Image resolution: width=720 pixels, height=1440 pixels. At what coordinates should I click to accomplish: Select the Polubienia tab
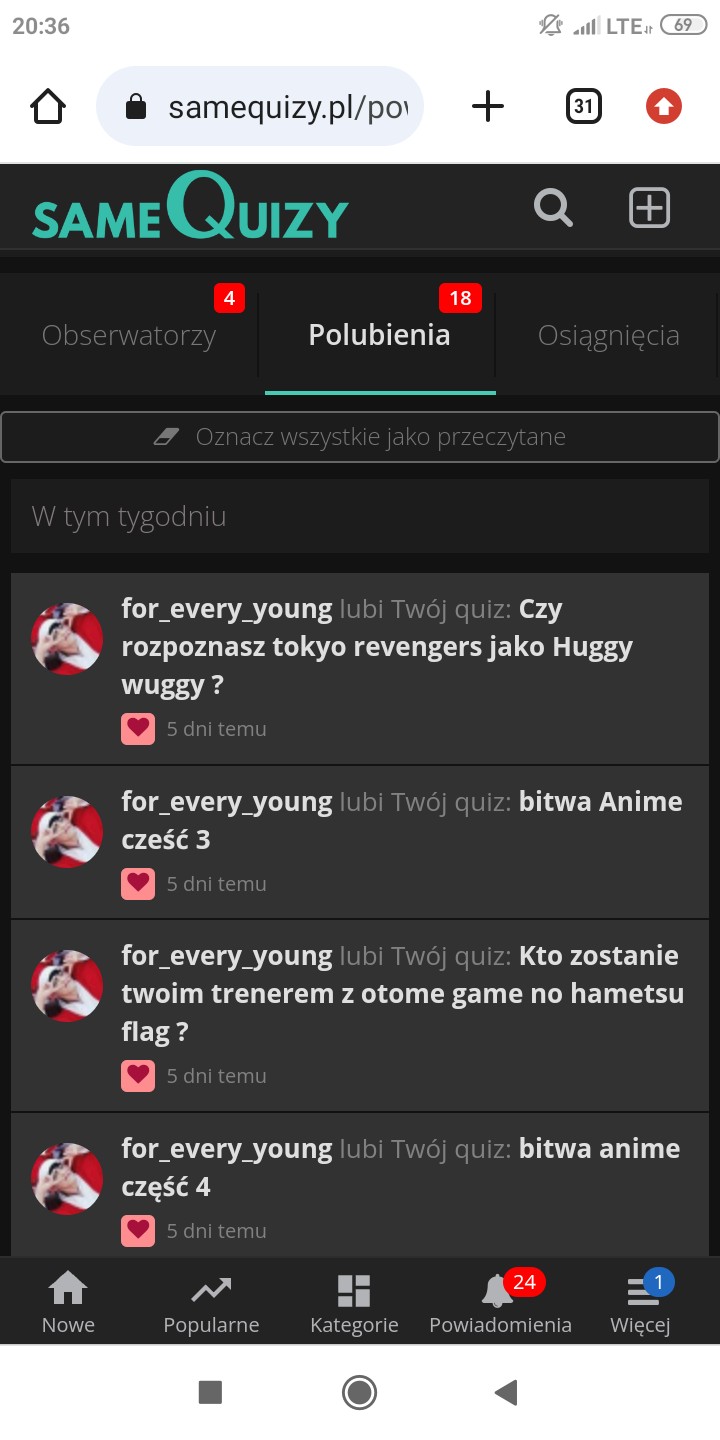pos(379,336)
